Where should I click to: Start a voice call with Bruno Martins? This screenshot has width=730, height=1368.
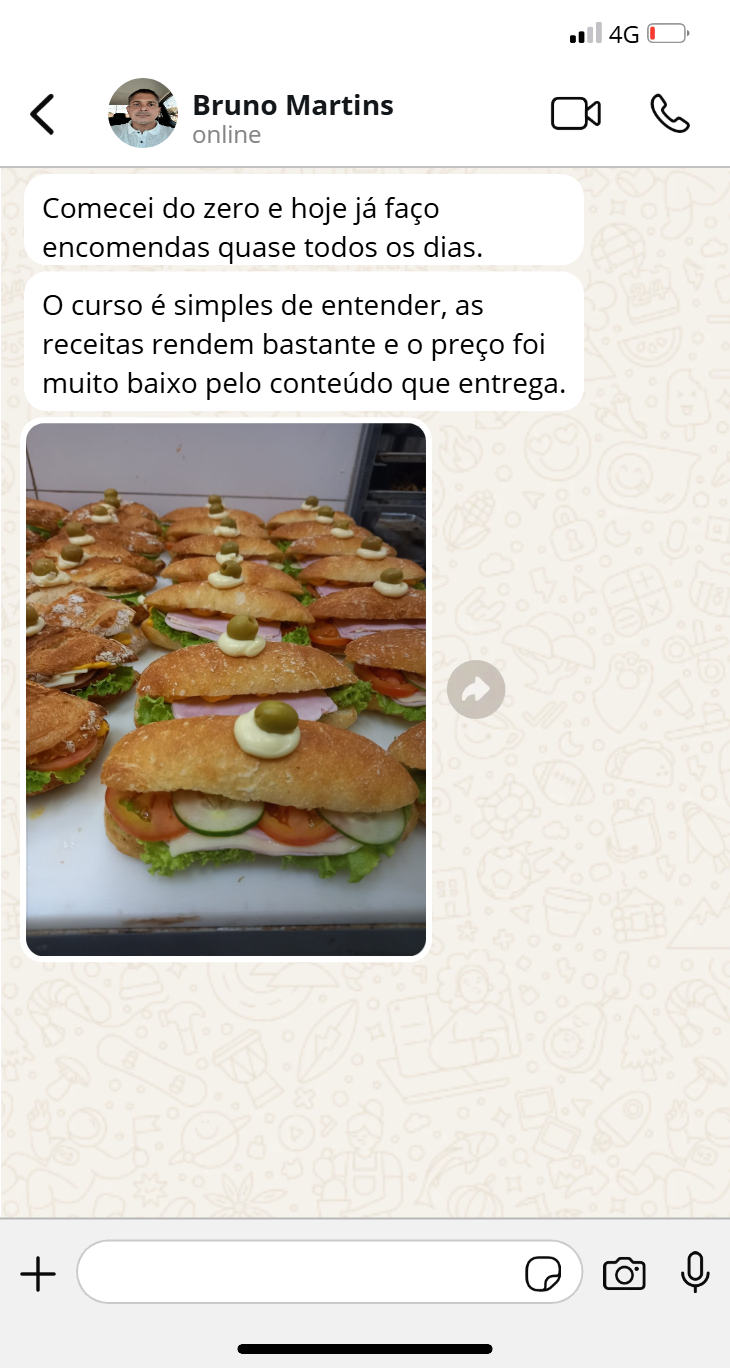(669, 114)
